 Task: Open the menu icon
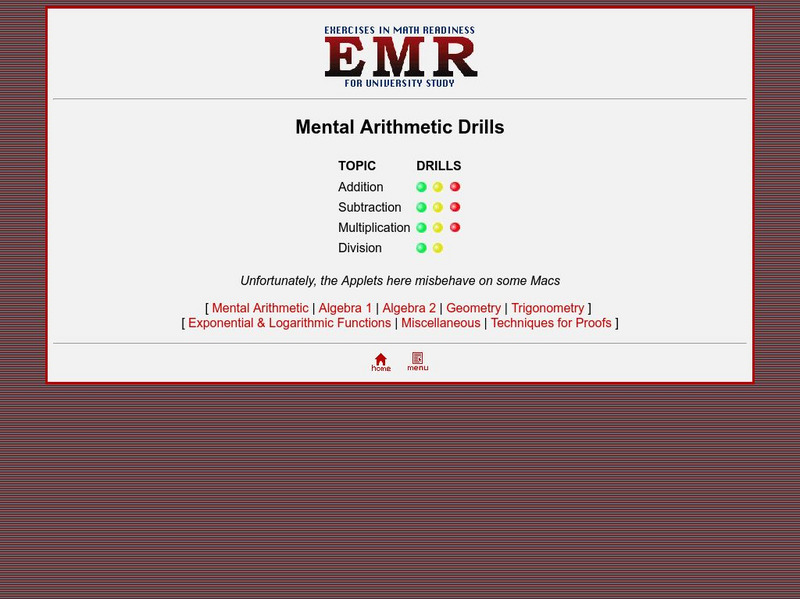tap(417, 362)
